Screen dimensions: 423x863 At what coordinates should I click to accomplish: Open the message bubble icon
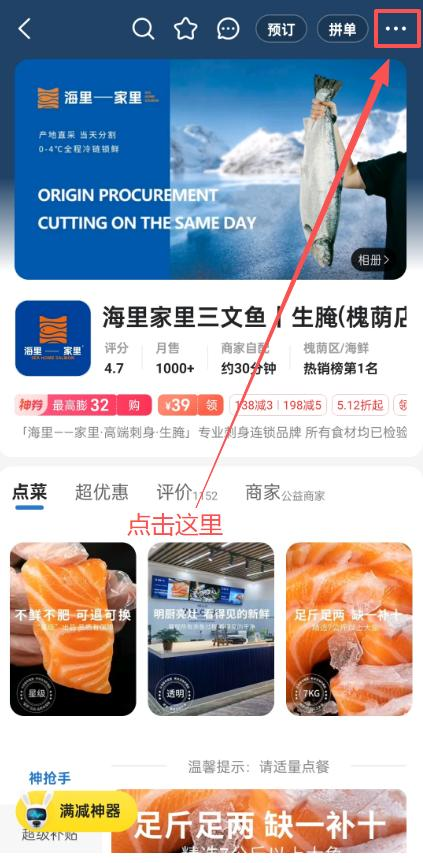(228, 29)
